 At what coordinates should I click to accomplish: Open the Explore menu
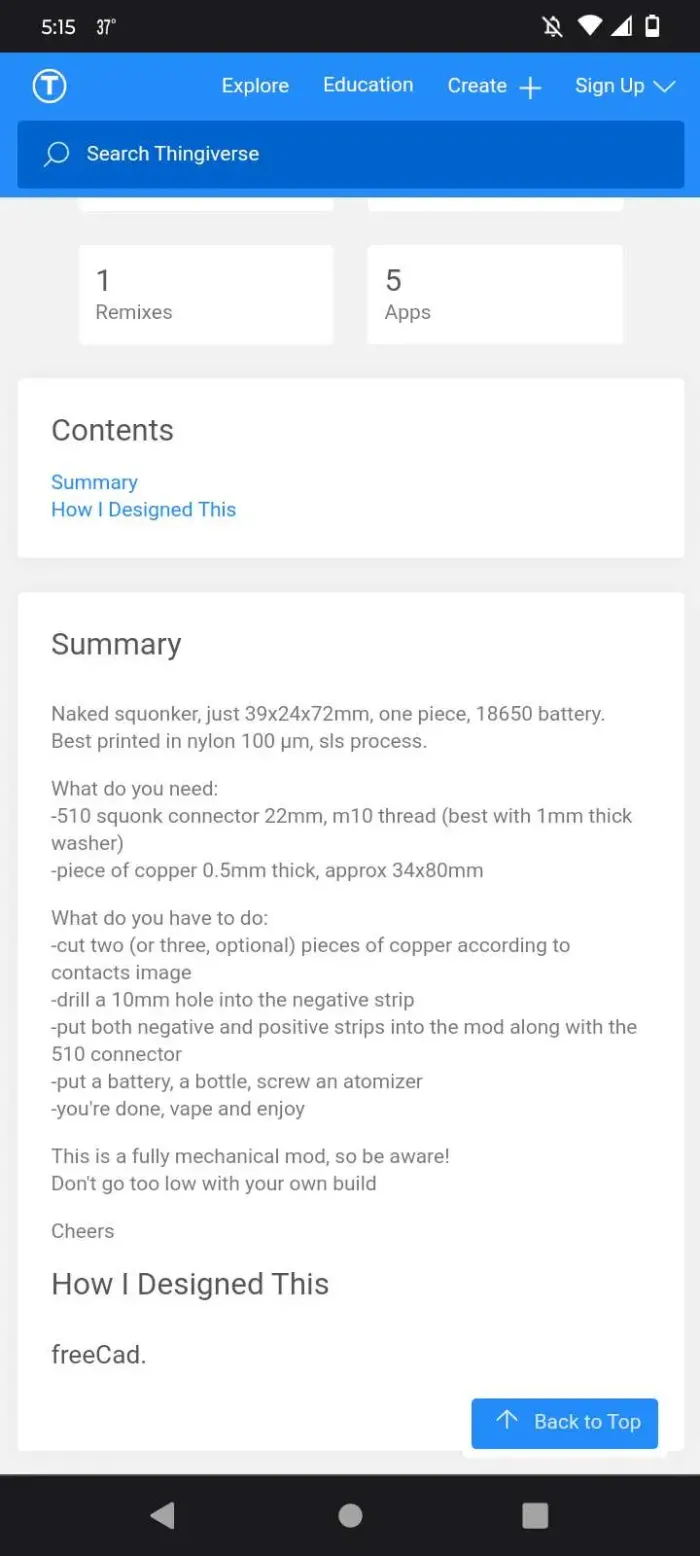click(255, 86)
